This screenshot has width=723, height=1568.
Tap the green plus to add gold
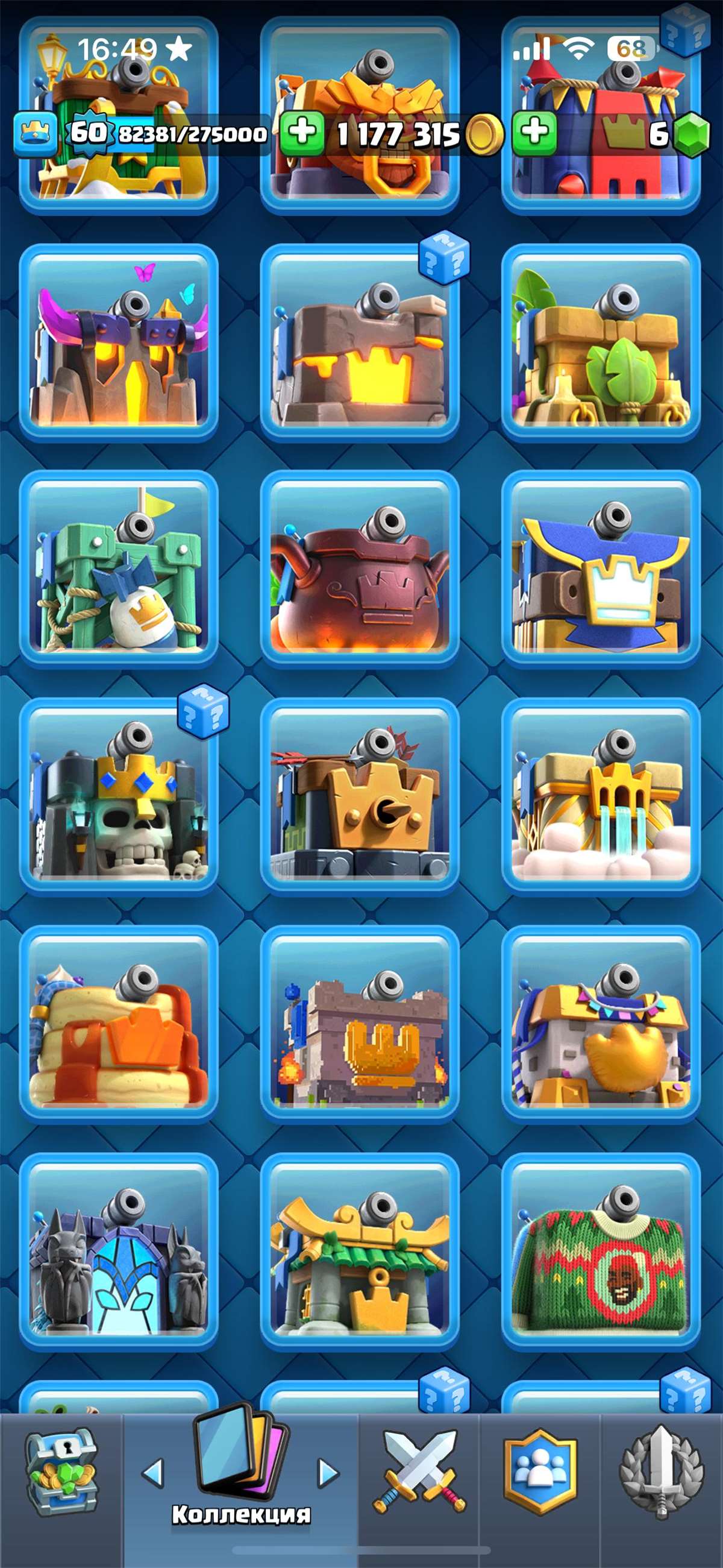pos(302,133)
